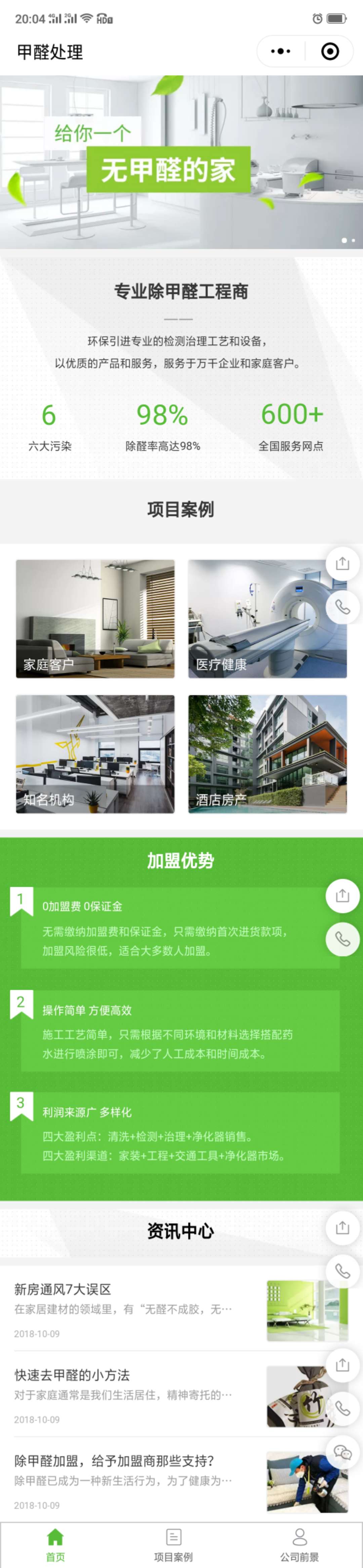Open the 无甲醛的家 banner
This screenshot has height=1568, width=363.
point(181,162)
